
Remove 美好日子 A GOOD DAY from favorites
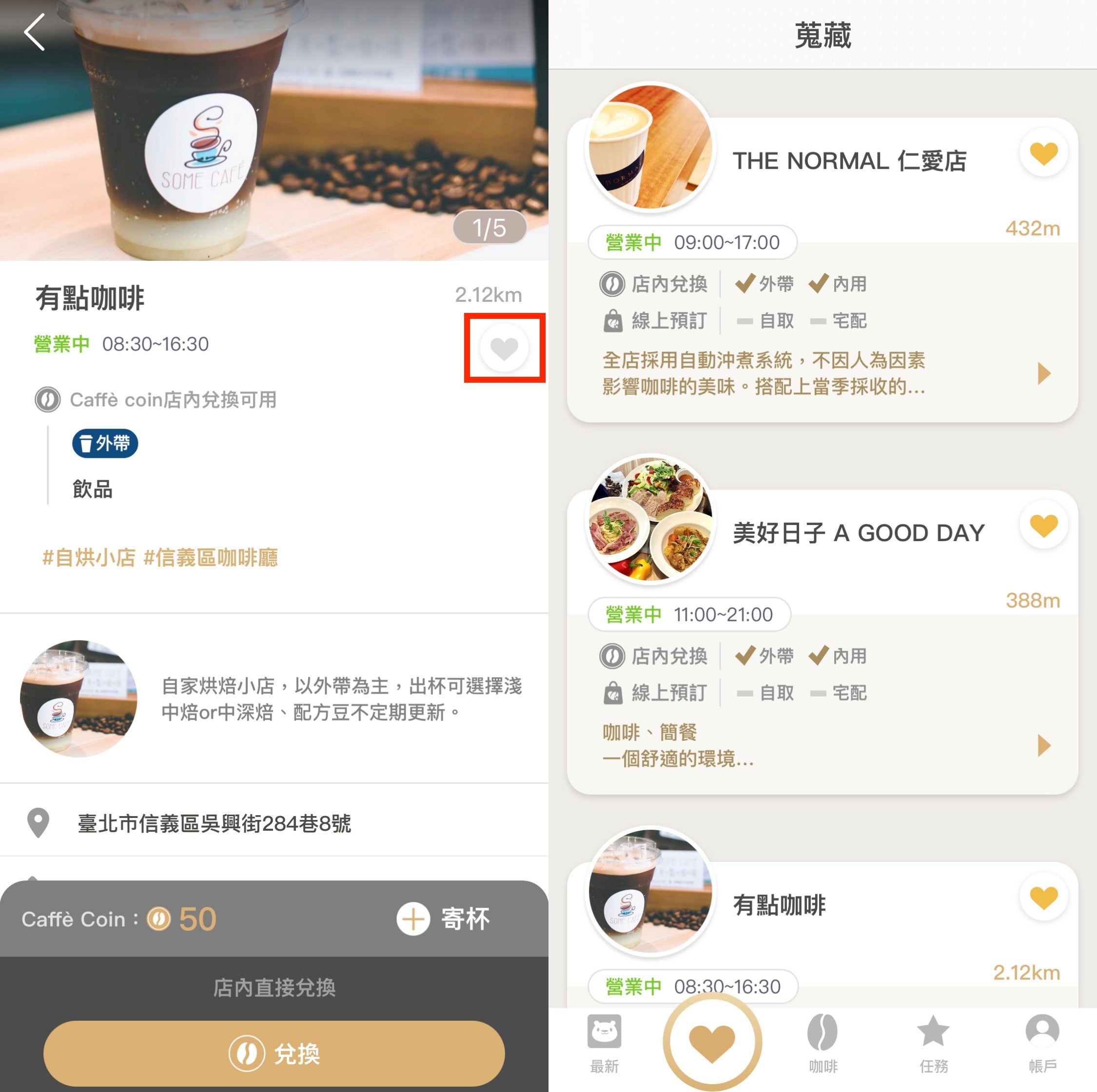coord(1043,525)
